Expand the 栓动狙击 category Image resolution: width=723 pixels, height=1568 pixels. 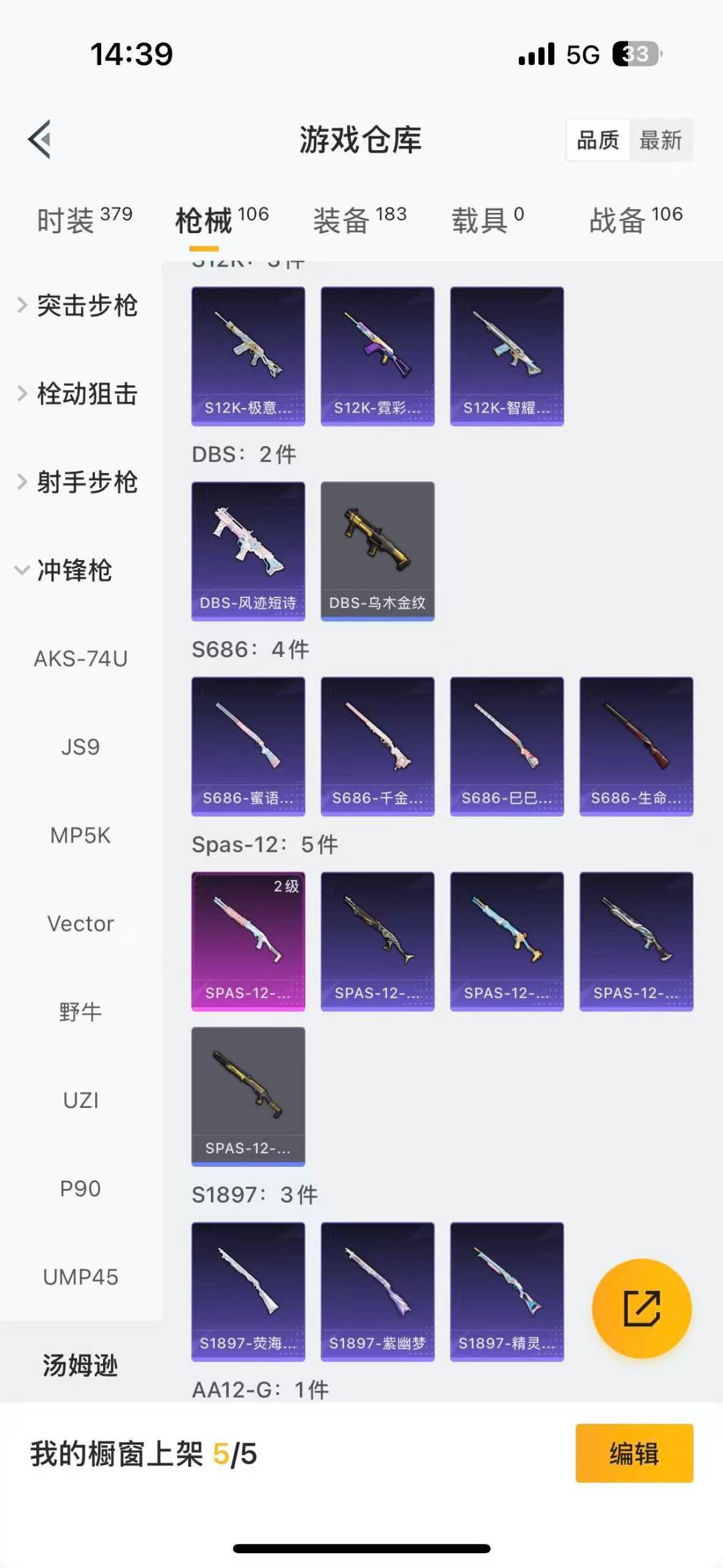pos(87,395)
